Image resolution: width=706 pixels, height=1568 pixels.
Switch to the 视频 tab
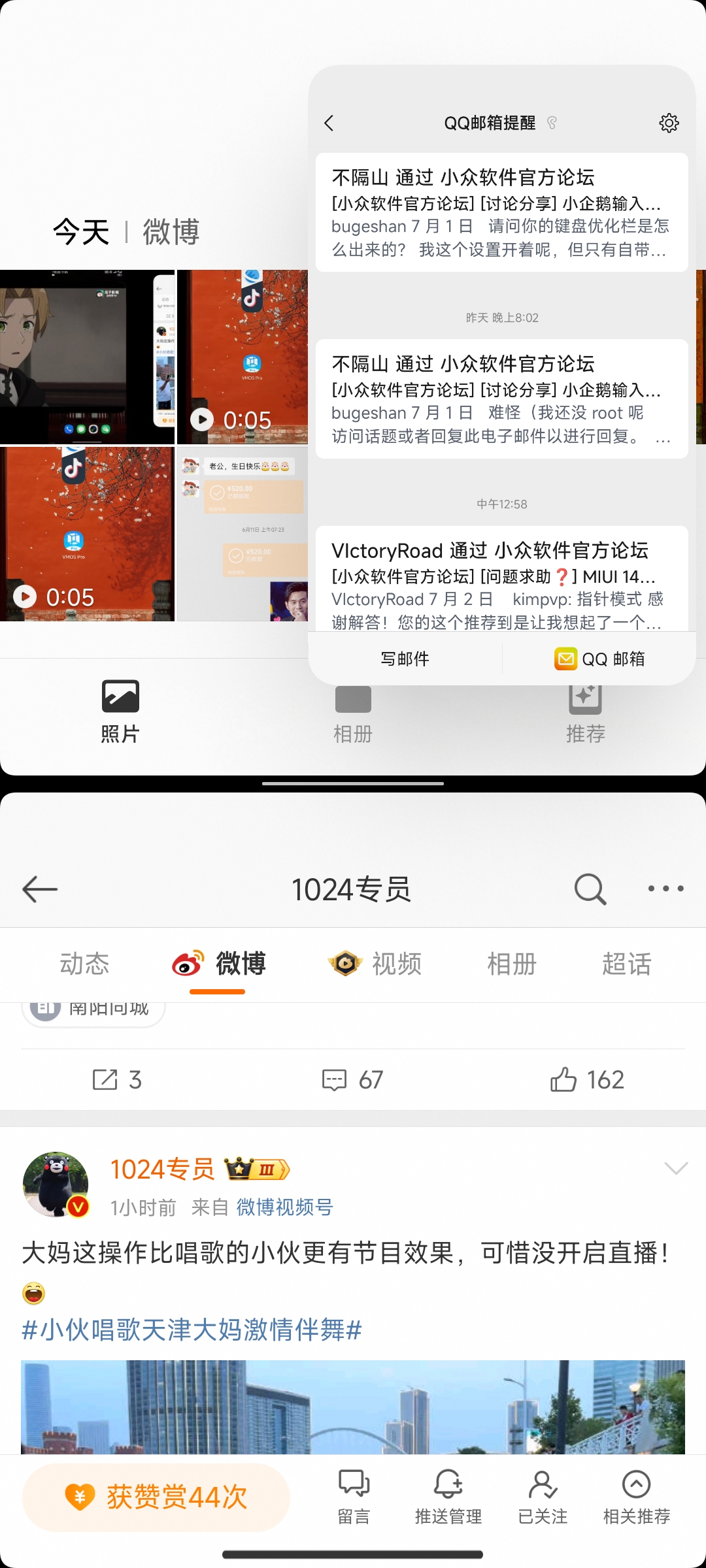coord(376,964)
